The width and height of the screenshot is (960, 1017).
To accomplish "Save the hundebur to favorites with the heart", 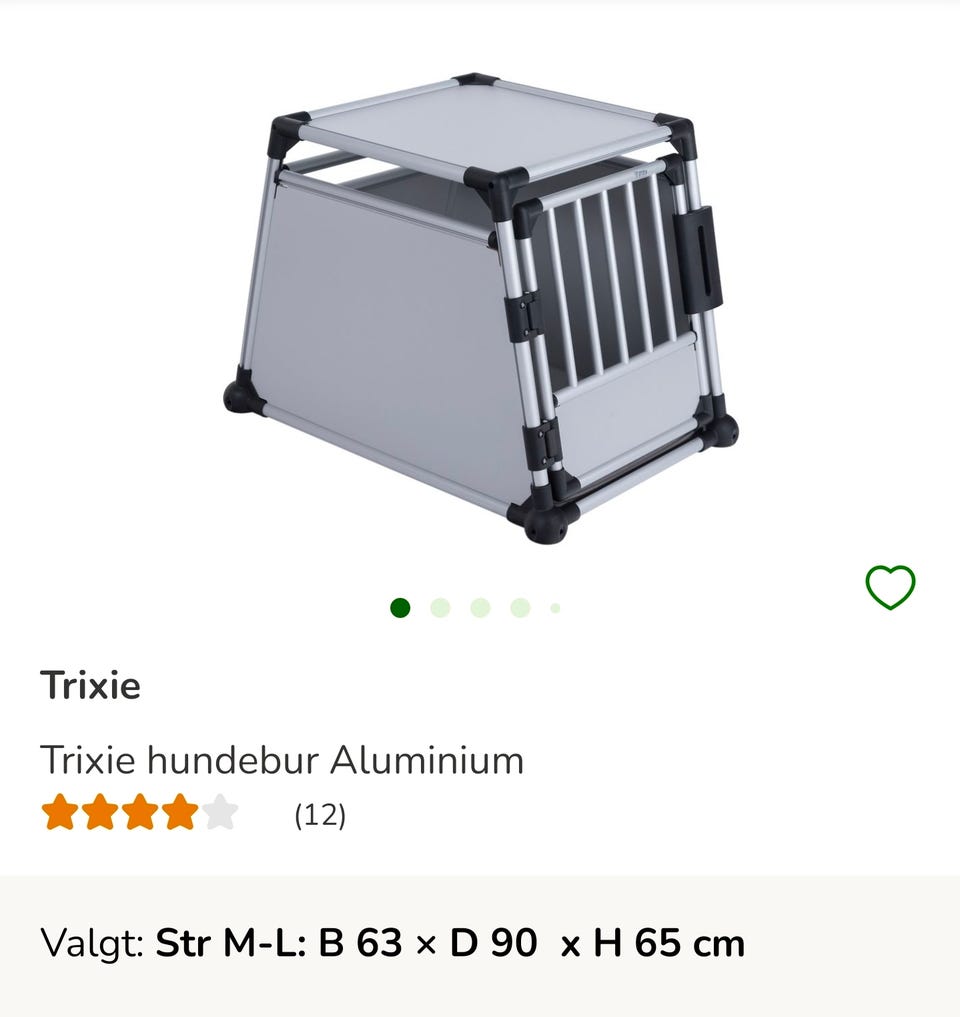I will tap(889, 588).
